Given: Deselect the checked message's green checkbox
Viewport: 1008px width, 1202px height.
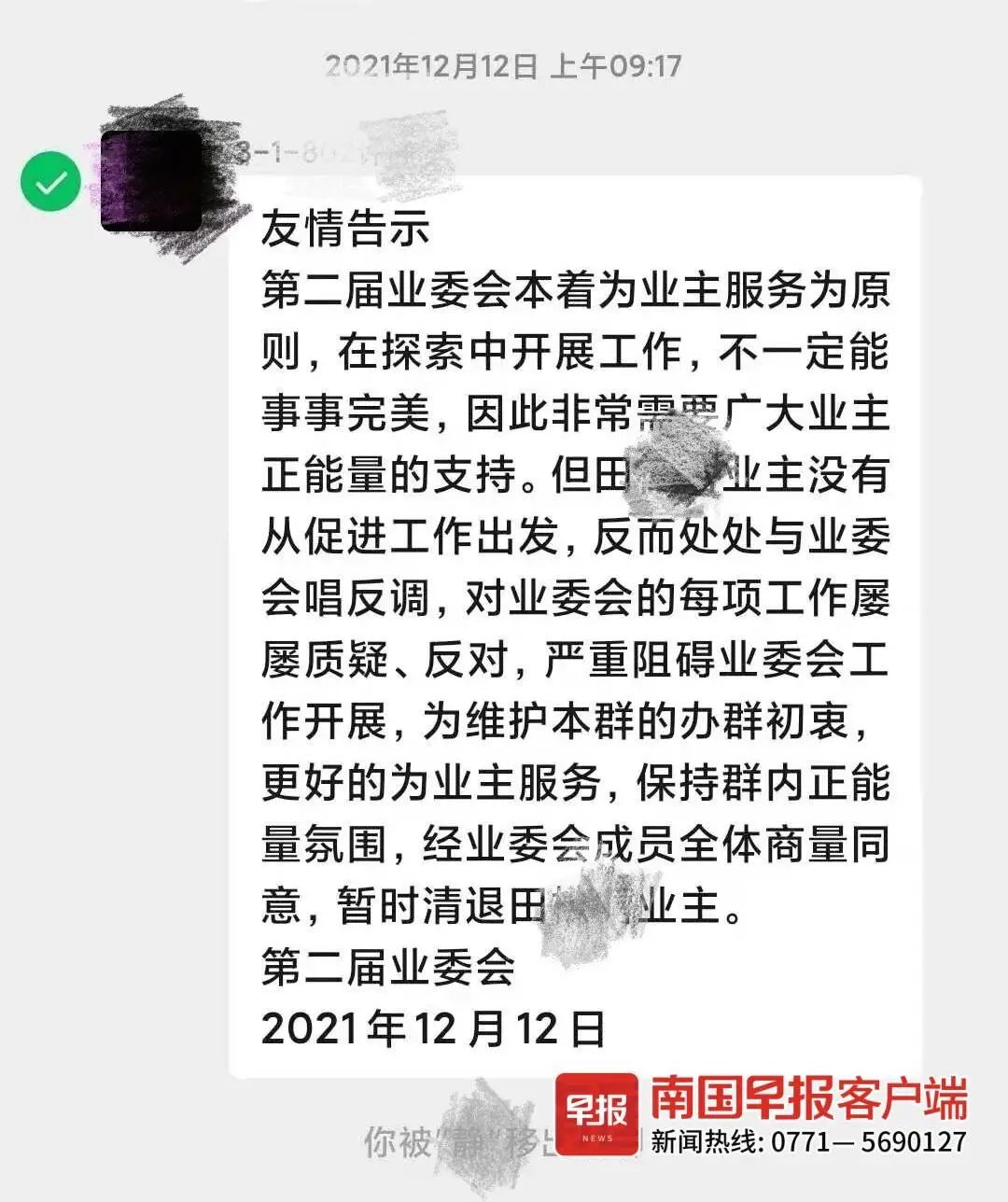Looking at the screenshot, I should [x=51, y=181].
